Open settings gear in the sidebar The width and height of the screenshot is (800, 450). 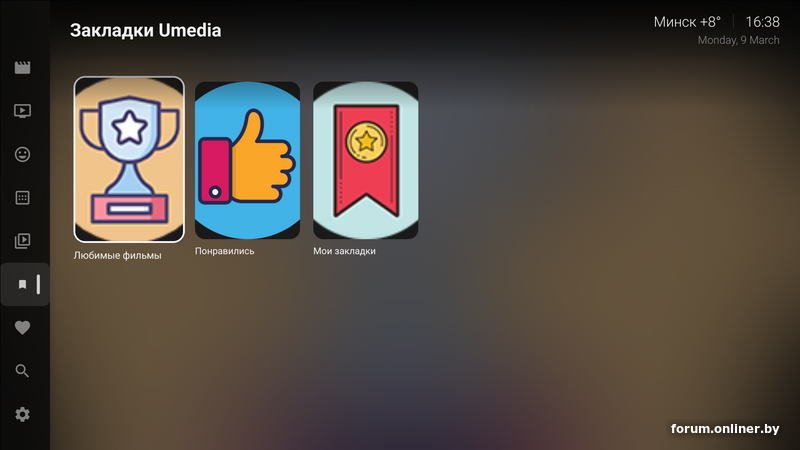[22, 414]
